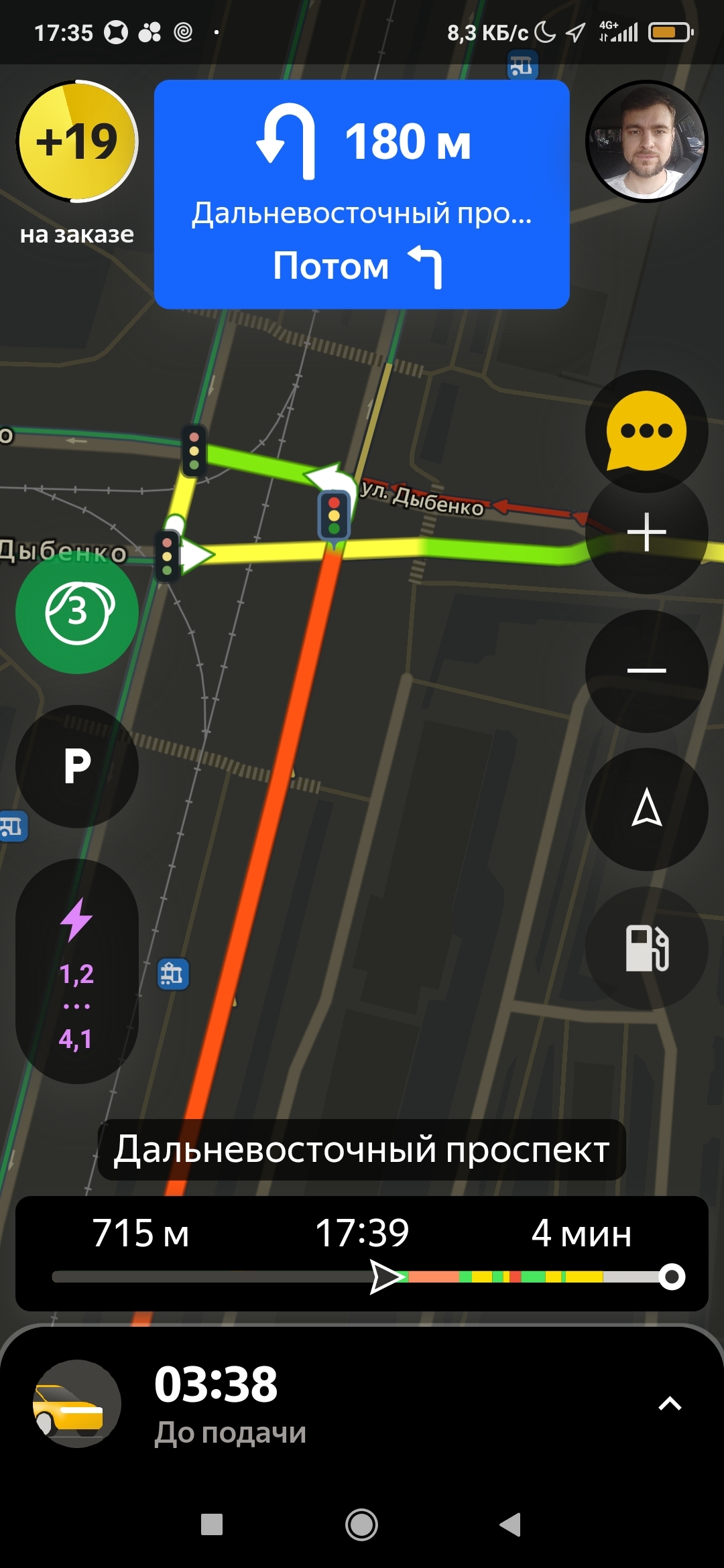724x1568 pixels.
Task: Tap the green button with number 3
Action: click(x=77, y=612)
